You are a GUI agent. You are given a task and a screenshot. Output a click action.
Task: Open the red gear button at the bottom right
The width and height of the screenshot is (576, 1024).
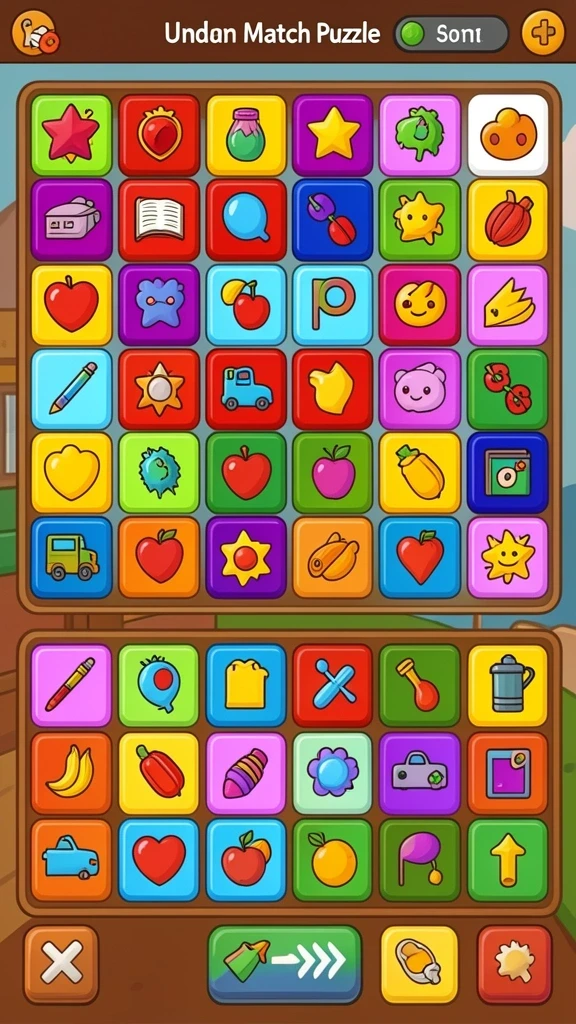[x=515, y=964]
